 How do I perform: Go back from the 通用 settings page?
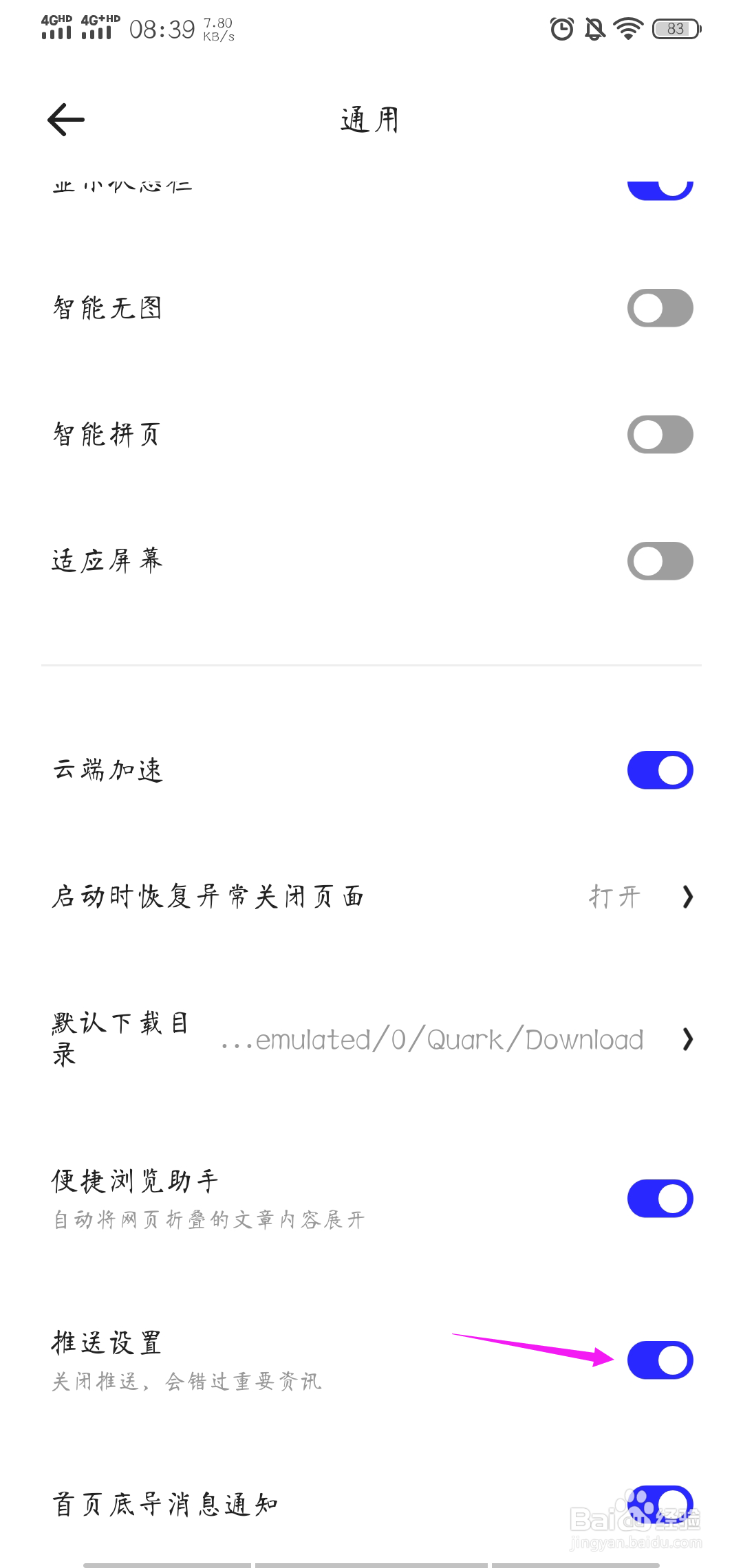(66, 120)
